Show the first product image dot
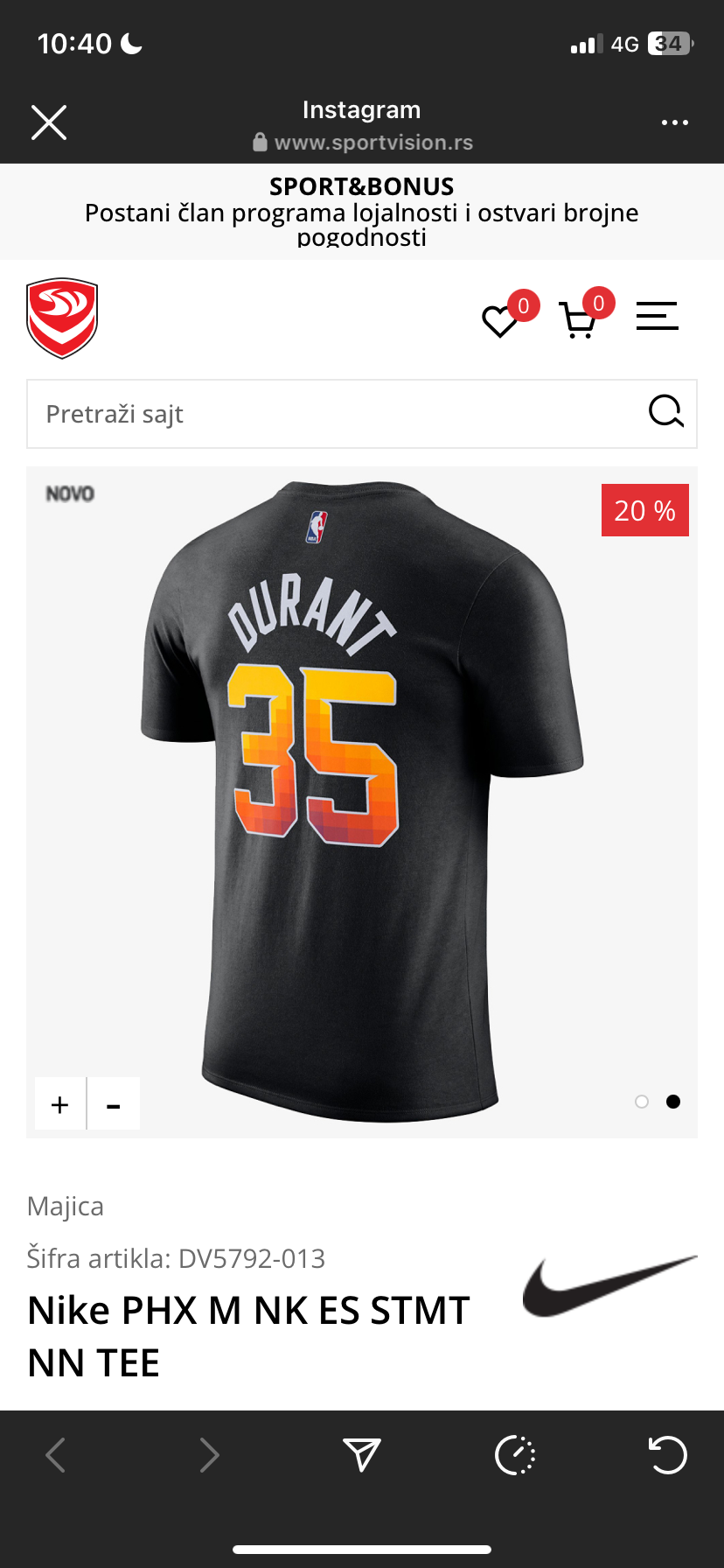Viewport: 724px width, 1568px height. click(x=642, y=1102)
